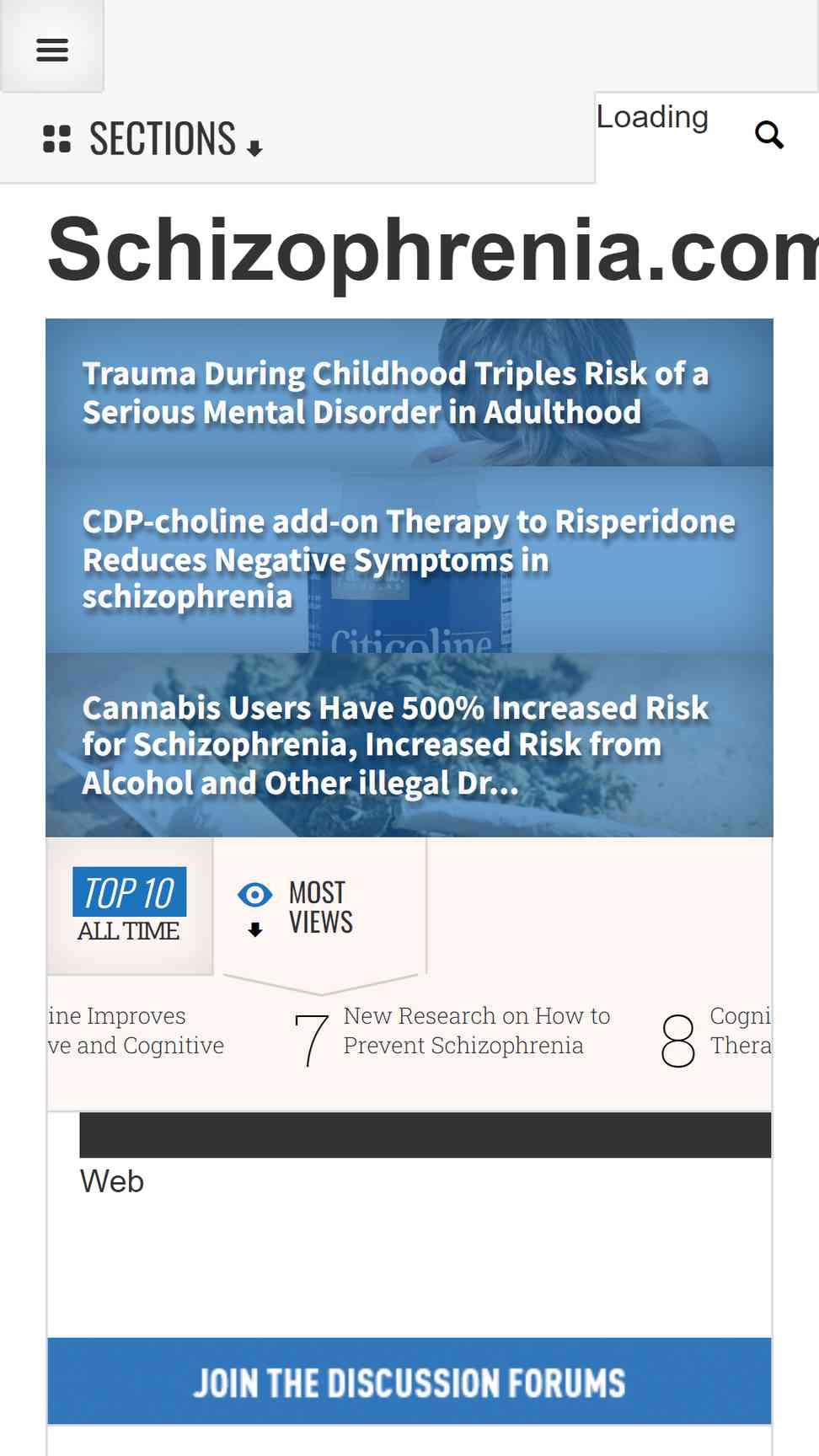The width and height of the screenshot is (819, 1456).
Task: Select the Top 10 All Time tab
Action: tap(130, 906)
